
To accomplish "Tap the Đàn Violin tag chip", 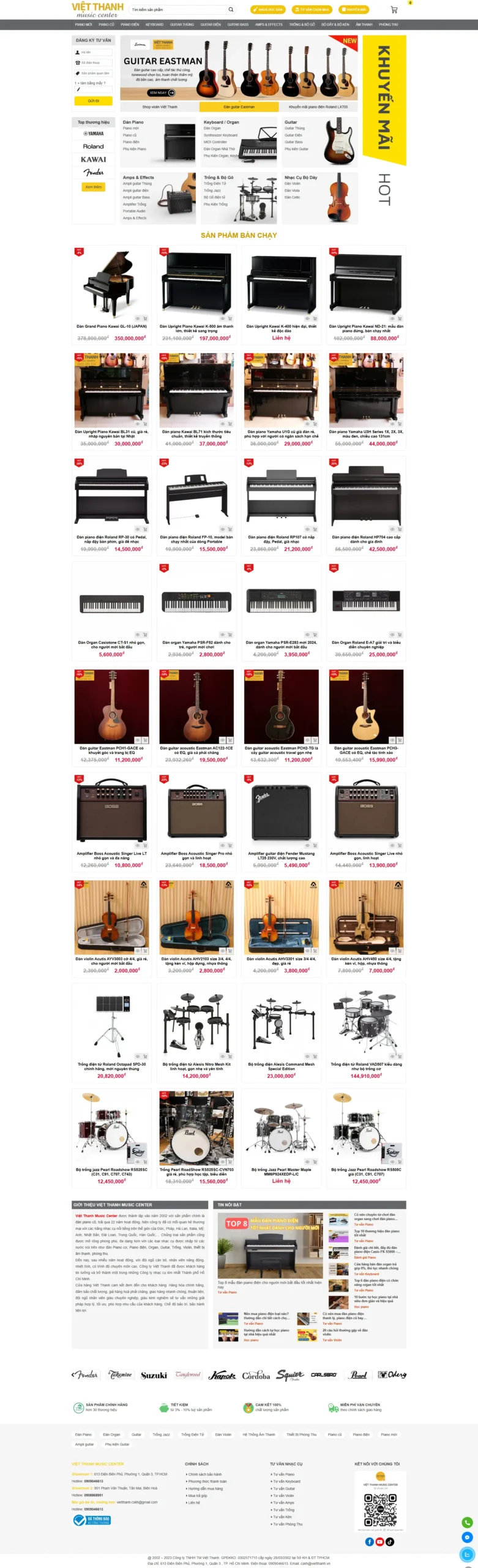I will (x=223, y=1434).
